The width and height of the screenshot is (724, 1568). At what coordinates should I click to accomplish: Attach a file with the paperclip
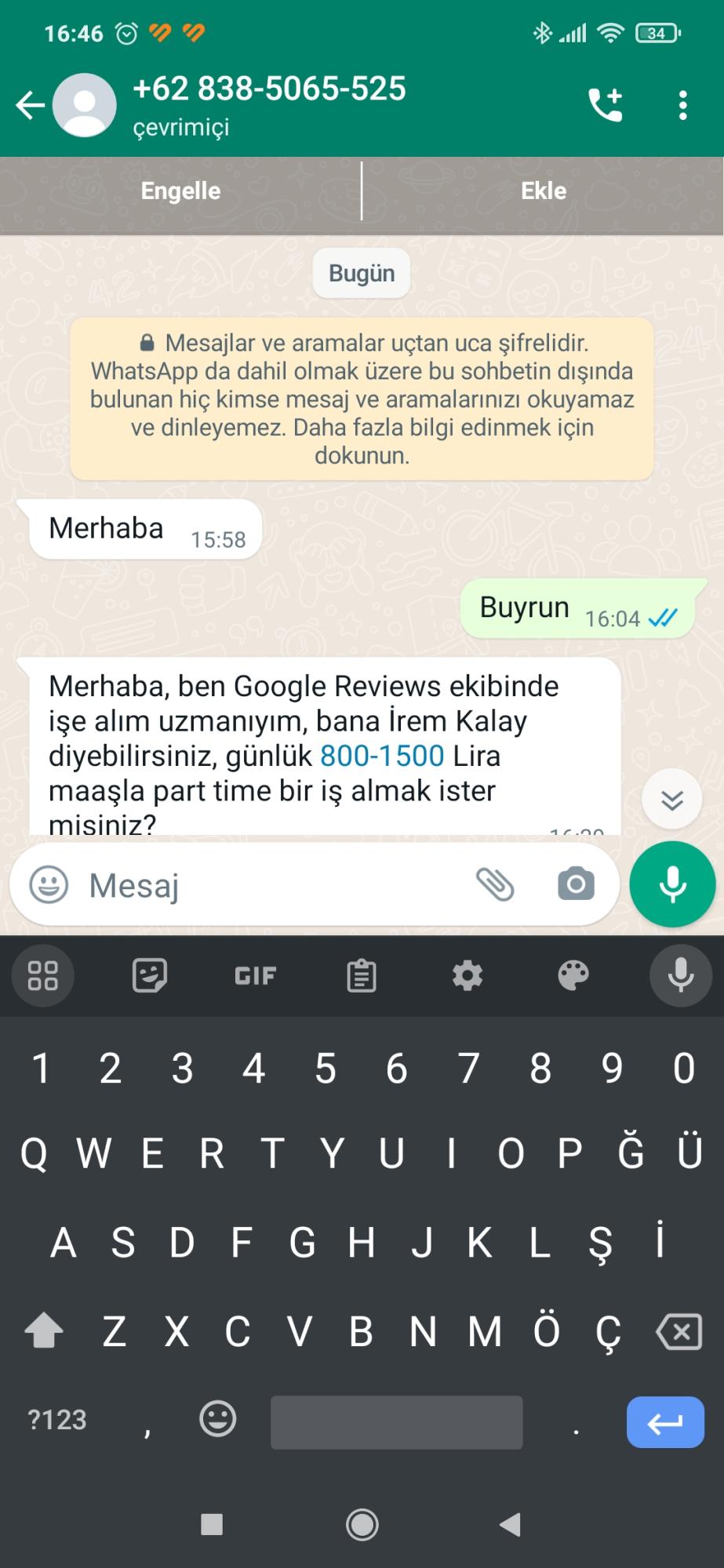point(495,885)
